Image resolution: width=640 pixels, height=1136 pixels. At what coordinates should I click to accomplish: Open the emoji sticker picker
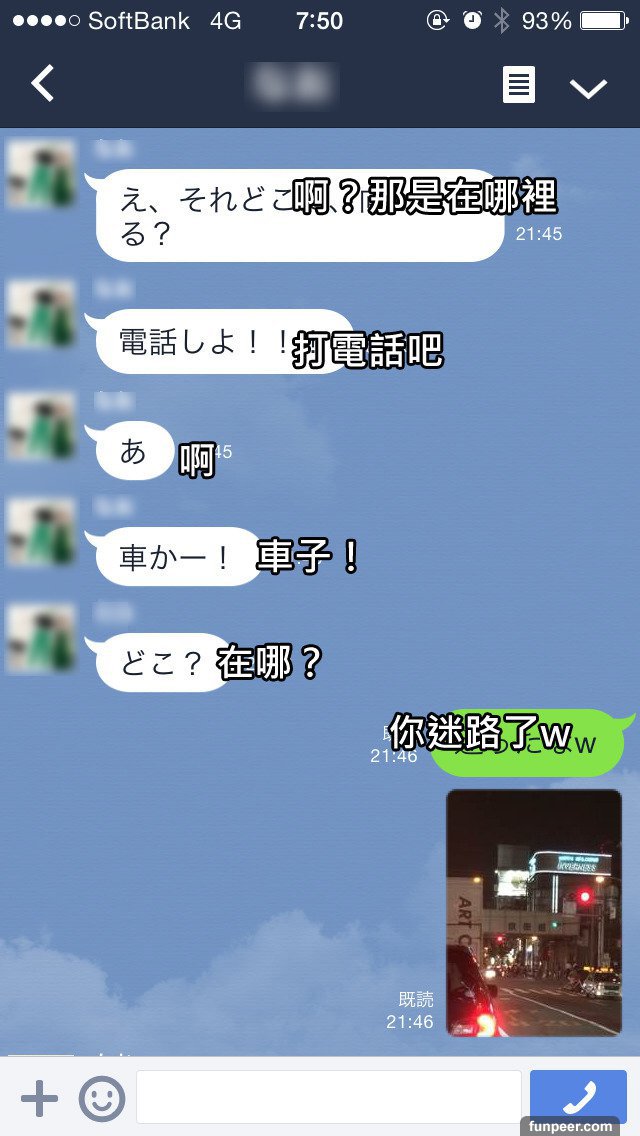click(102, 1098)
